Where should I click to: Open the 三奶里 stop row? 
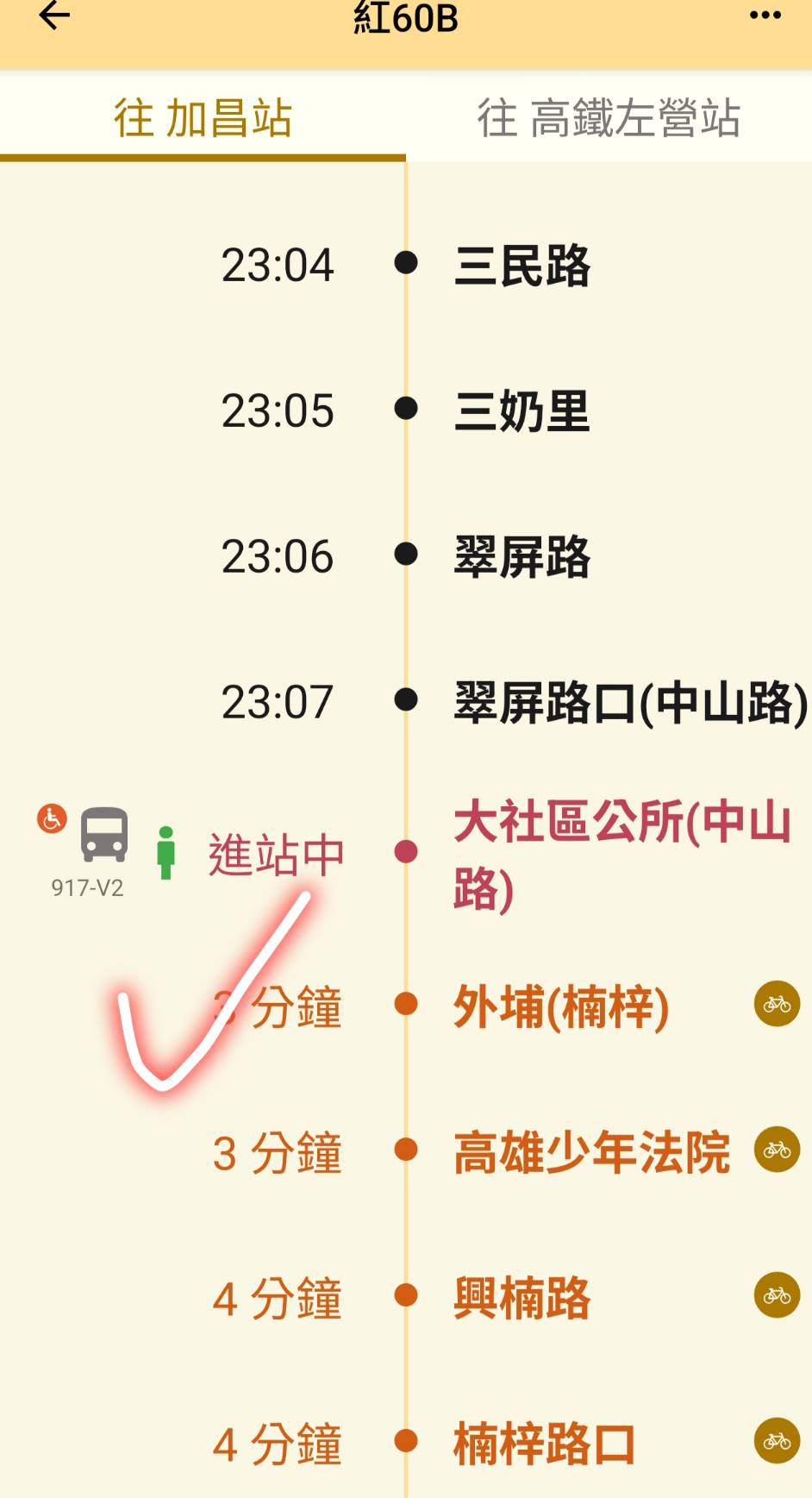[522, 411]
